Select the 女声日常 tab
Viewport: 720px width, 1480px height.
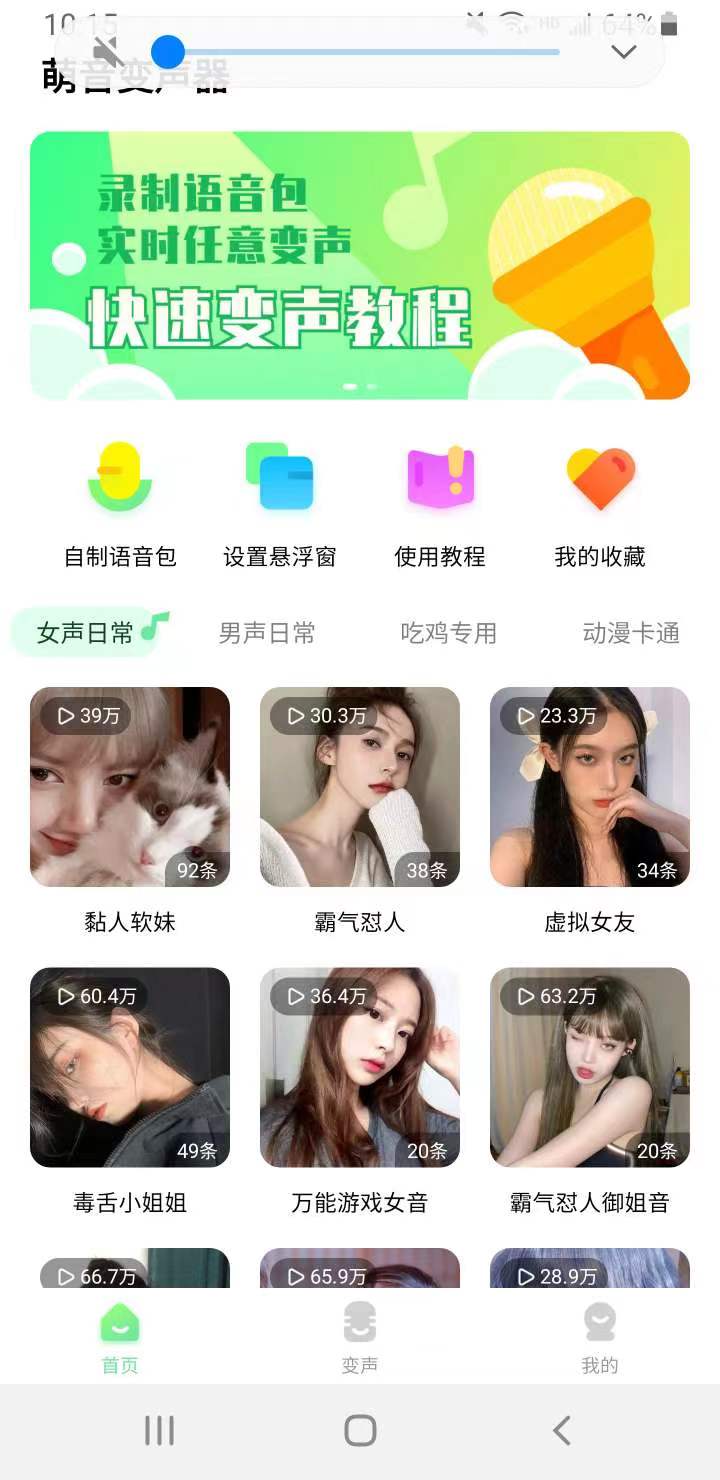point(86,633)
